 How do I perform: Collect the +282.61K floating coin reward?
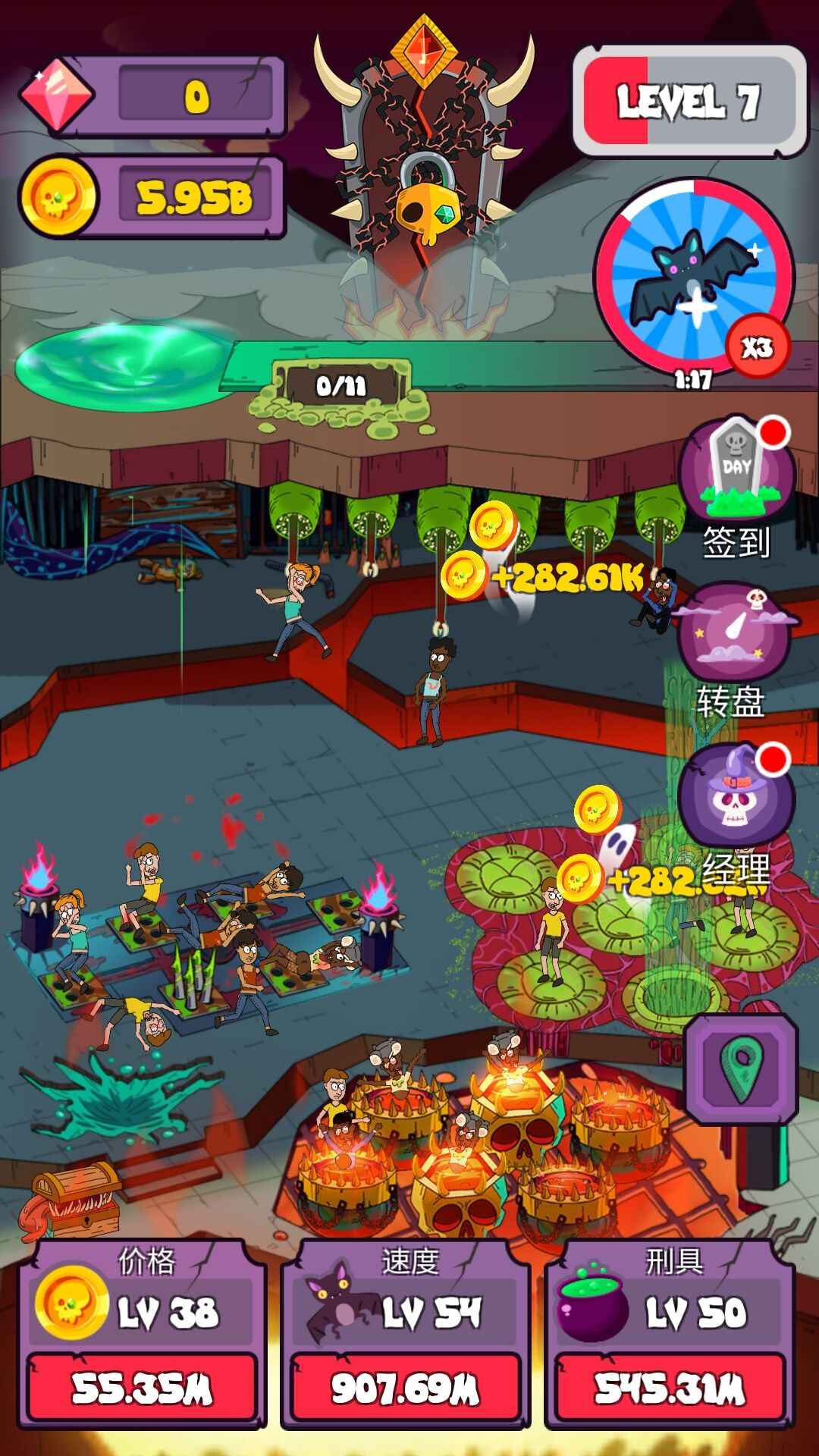coord(569,578)
